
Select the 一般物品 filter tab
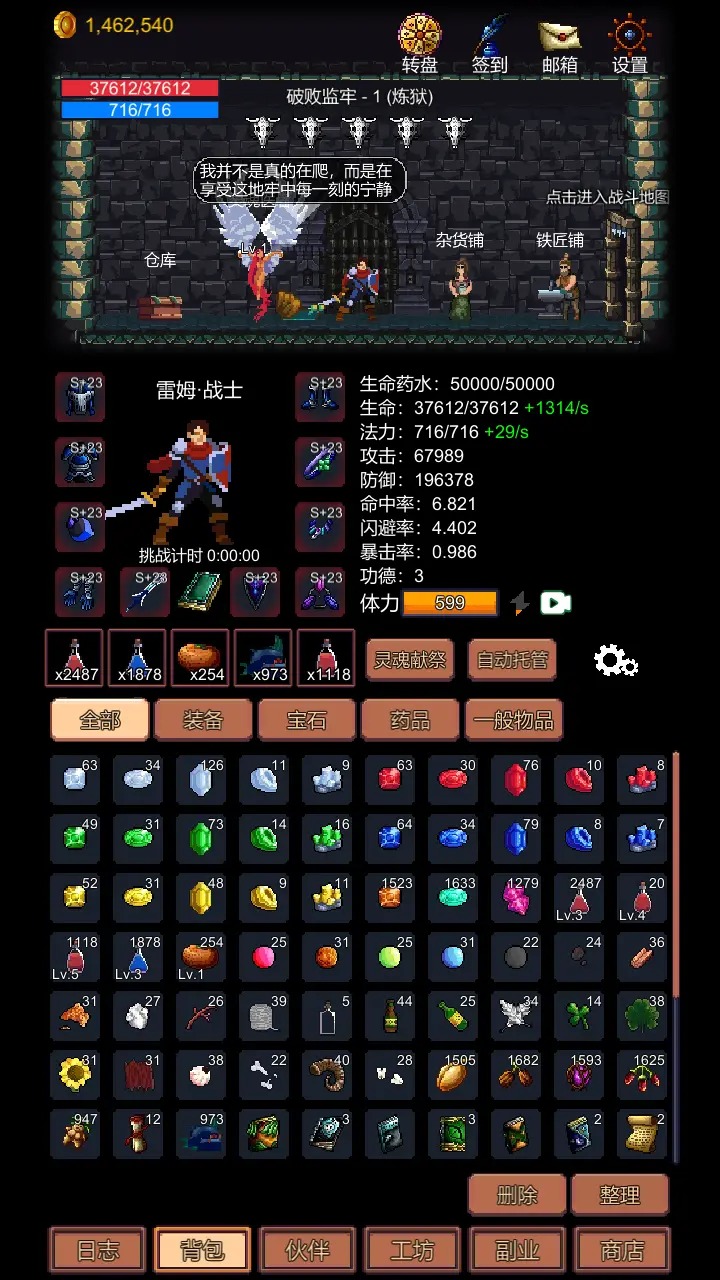(514, 720)
